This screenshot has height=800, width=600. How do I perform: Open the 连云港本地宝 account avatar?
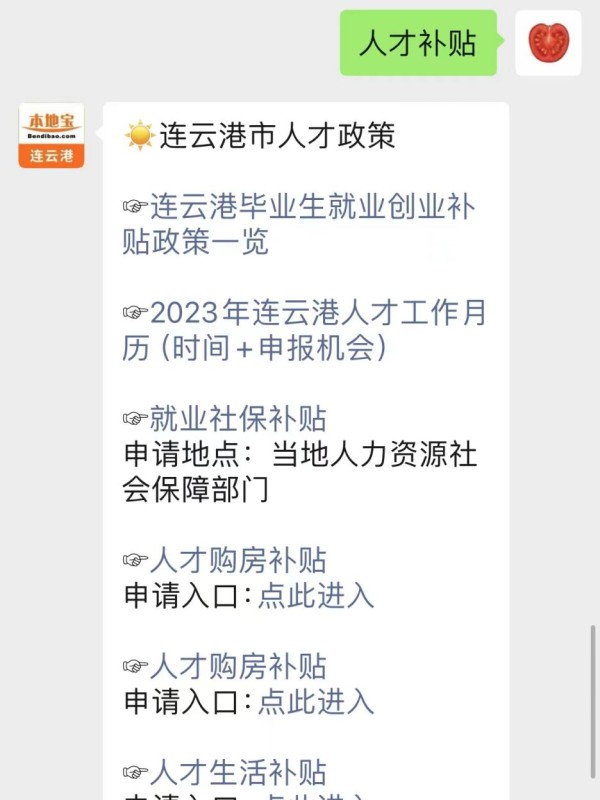point(51,135)
